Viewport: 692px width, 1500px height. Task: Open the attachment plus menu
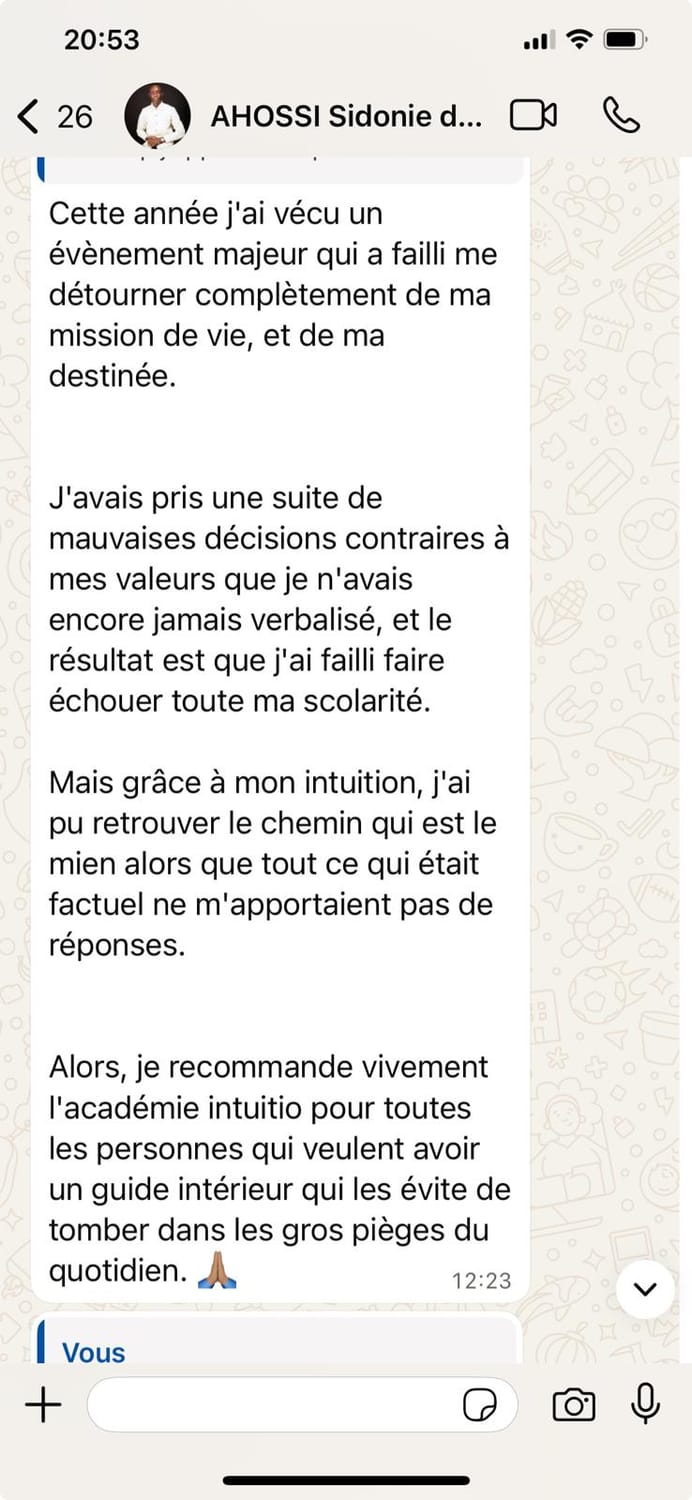(x=43, y=1405)
